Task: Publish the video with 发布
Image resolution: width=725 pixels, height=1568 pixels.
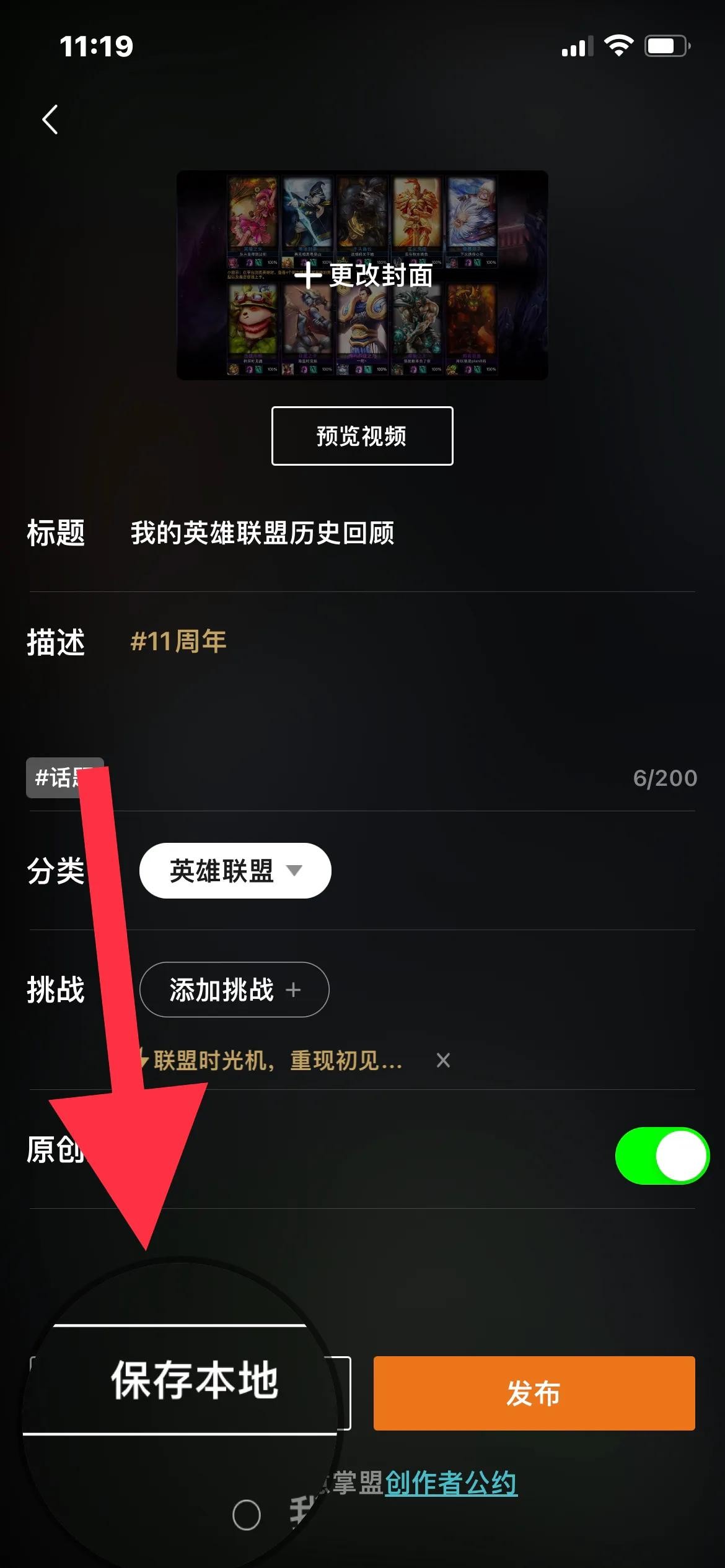Action: point(534,1393)
